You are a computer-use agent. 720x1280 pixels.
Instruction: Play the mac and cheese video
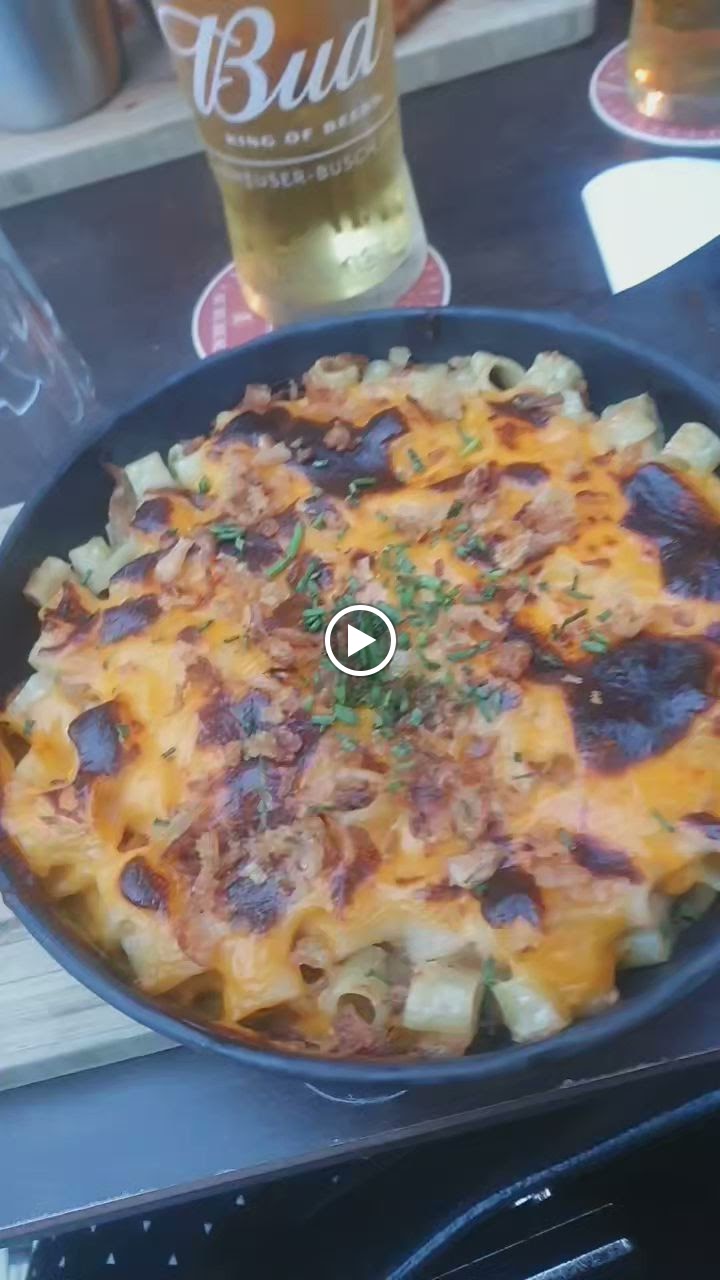click(360, 640)
